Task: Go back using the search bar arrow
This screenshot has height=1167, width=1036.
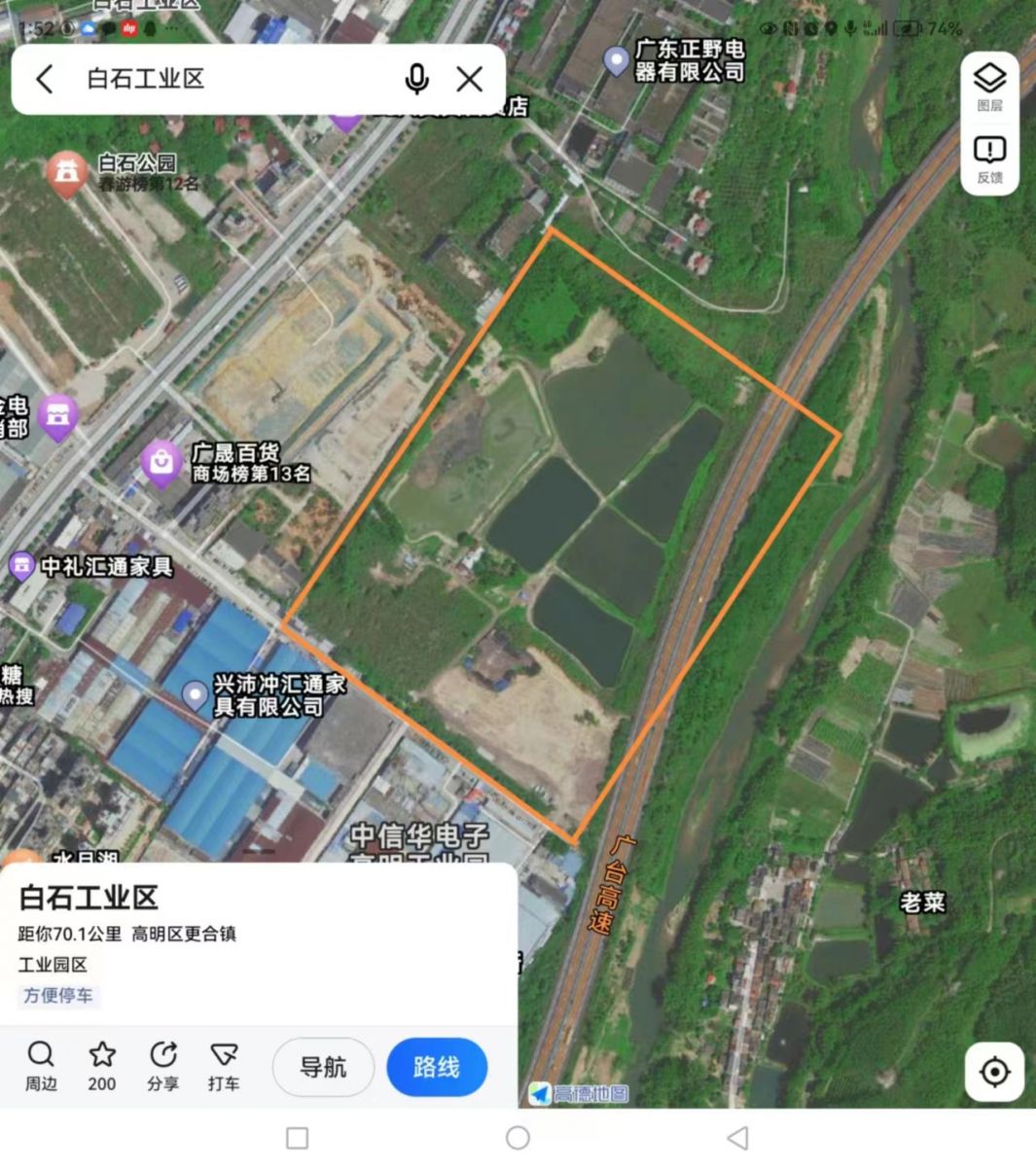Action: click(x=45, y=79)
